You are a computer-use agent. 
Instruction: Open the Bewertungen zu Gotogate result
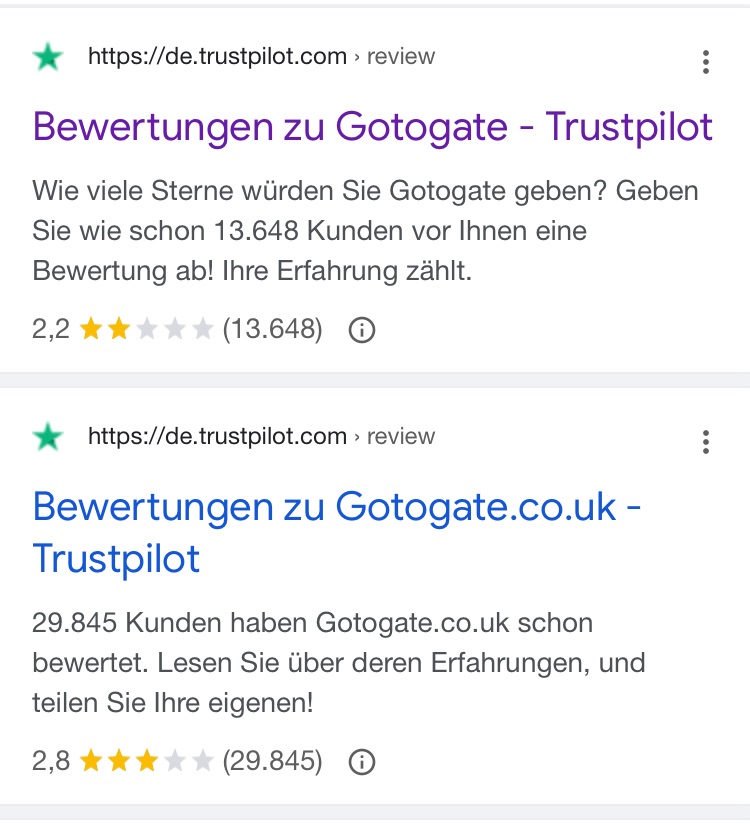(x=372, y=127)
